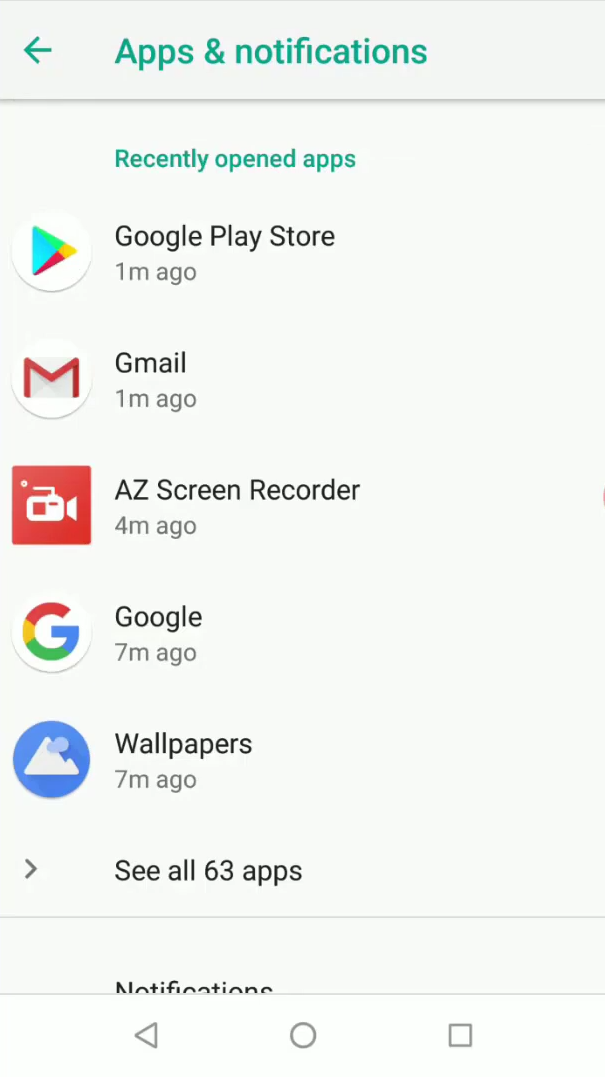Screen dimensions: 605x1077
Task: Open Gmail app info
Action: point(302,379)
